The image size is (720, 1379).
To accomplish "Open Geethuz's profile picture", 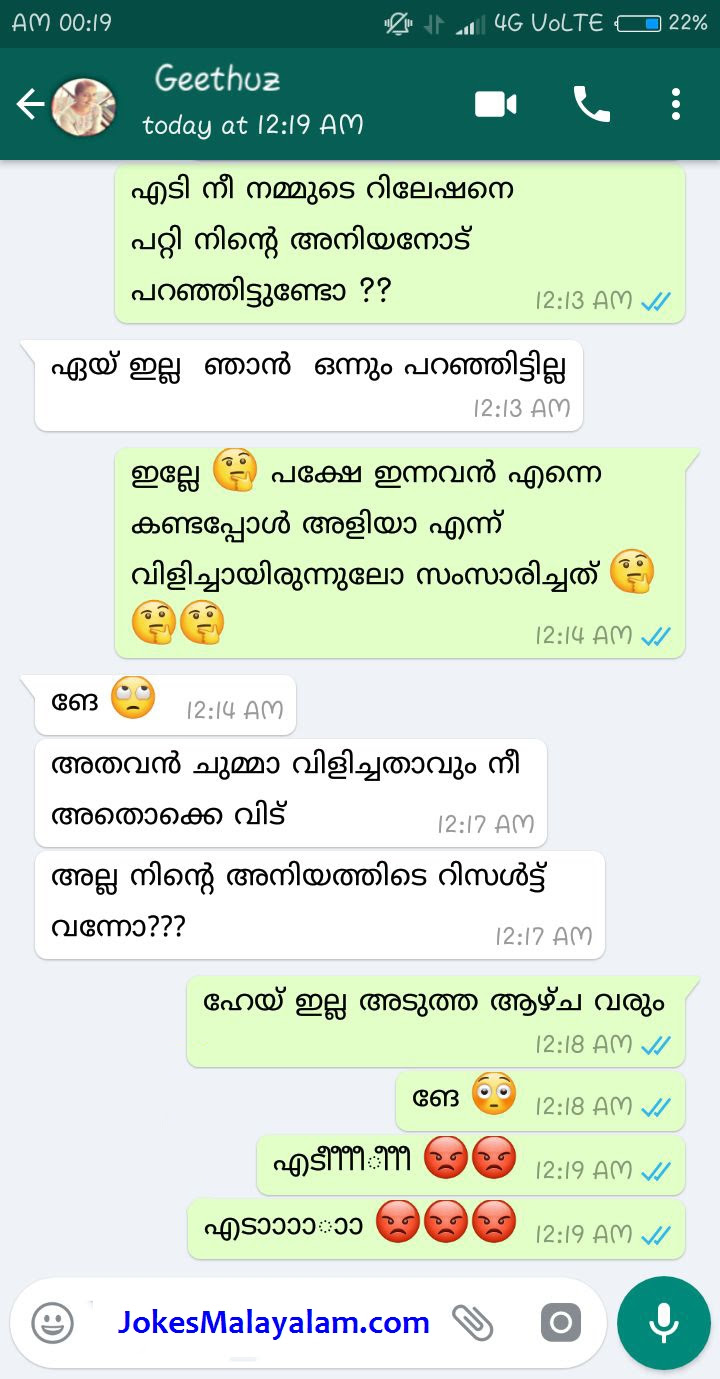I will coord(83,106).
